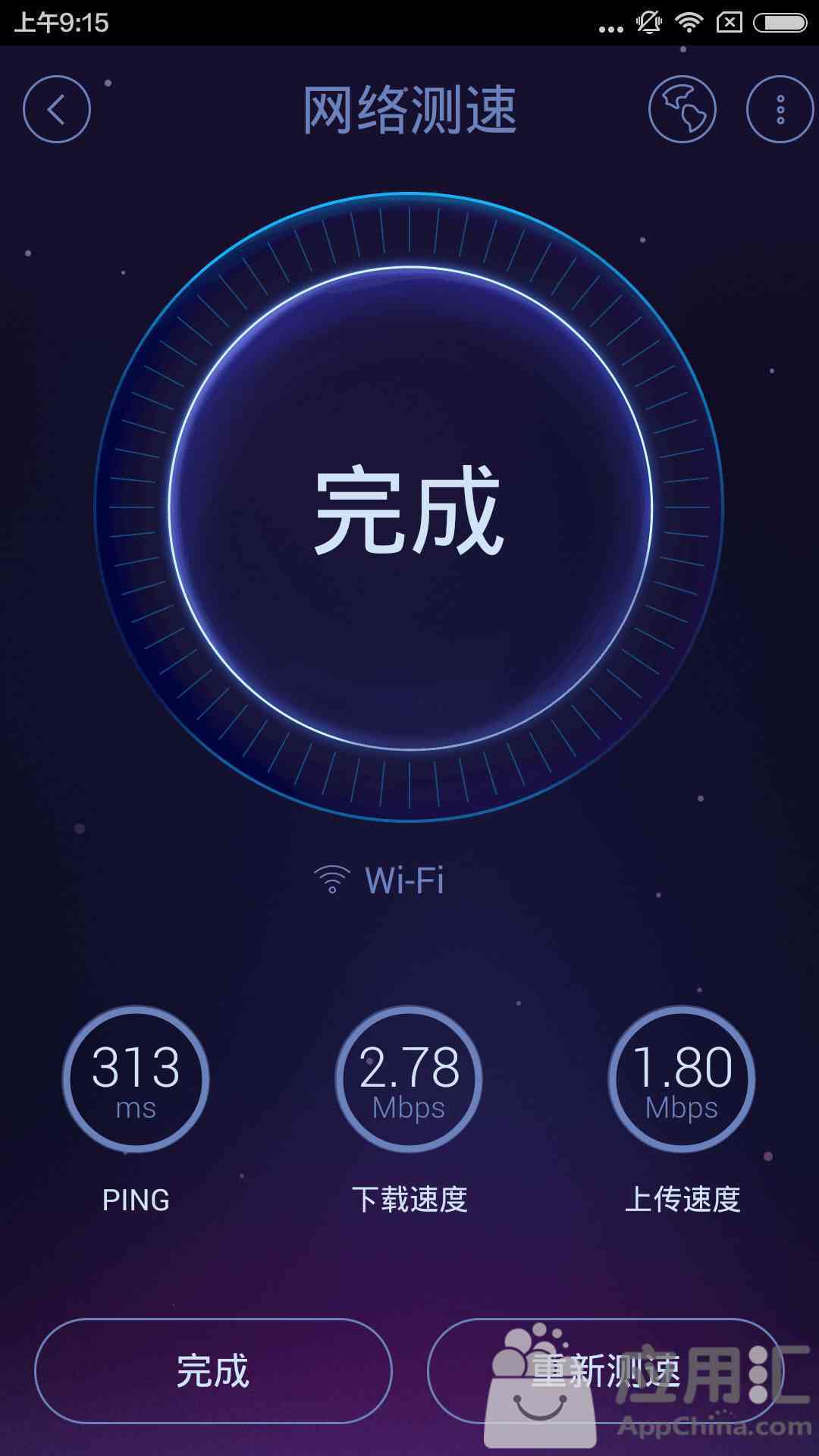Retest speed with the 重新测速 button
This screenshot has width=819, height=1456.
click(x=604, y=1370)
